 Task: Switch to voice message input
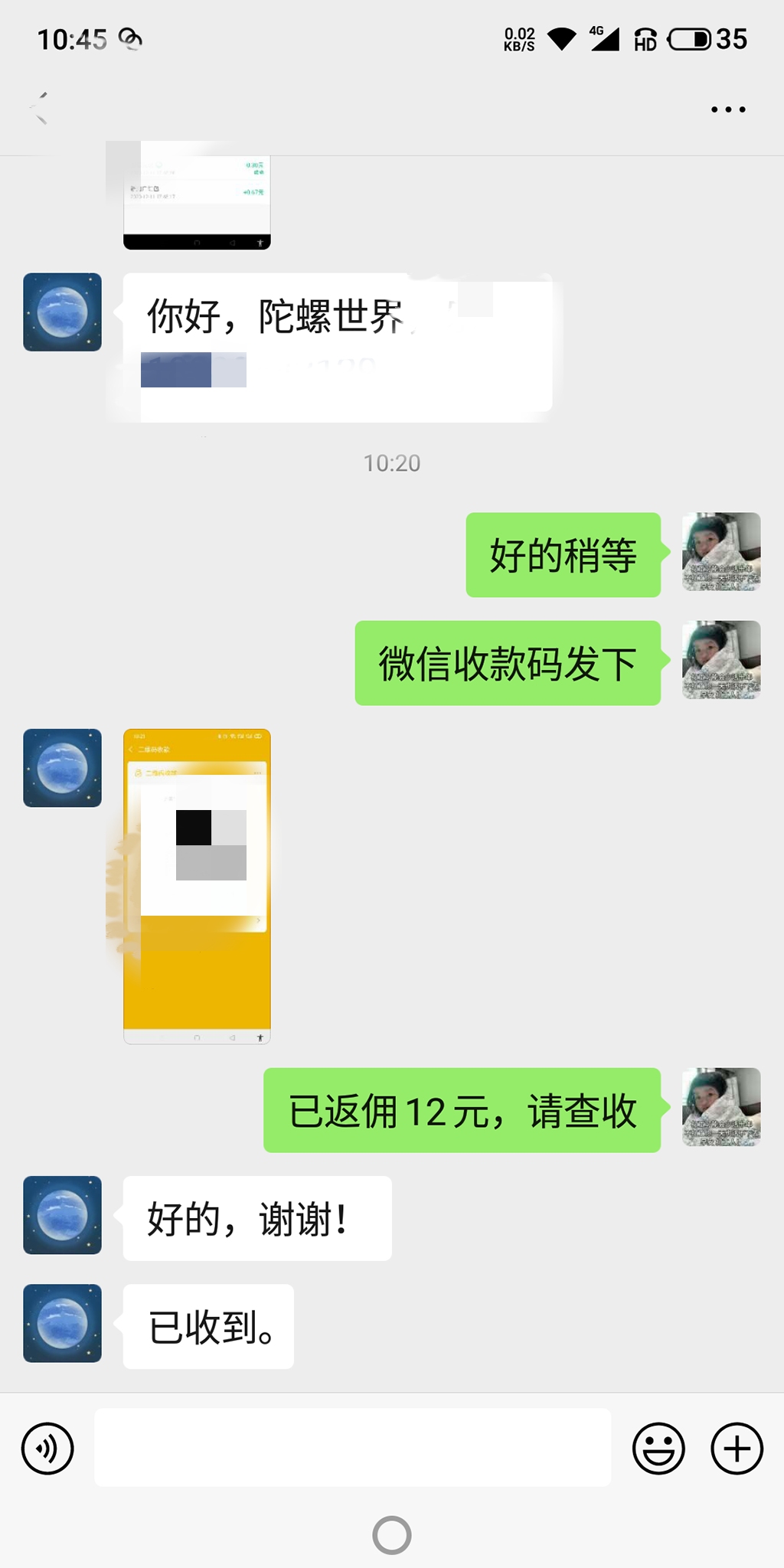tap(47, 1449)
